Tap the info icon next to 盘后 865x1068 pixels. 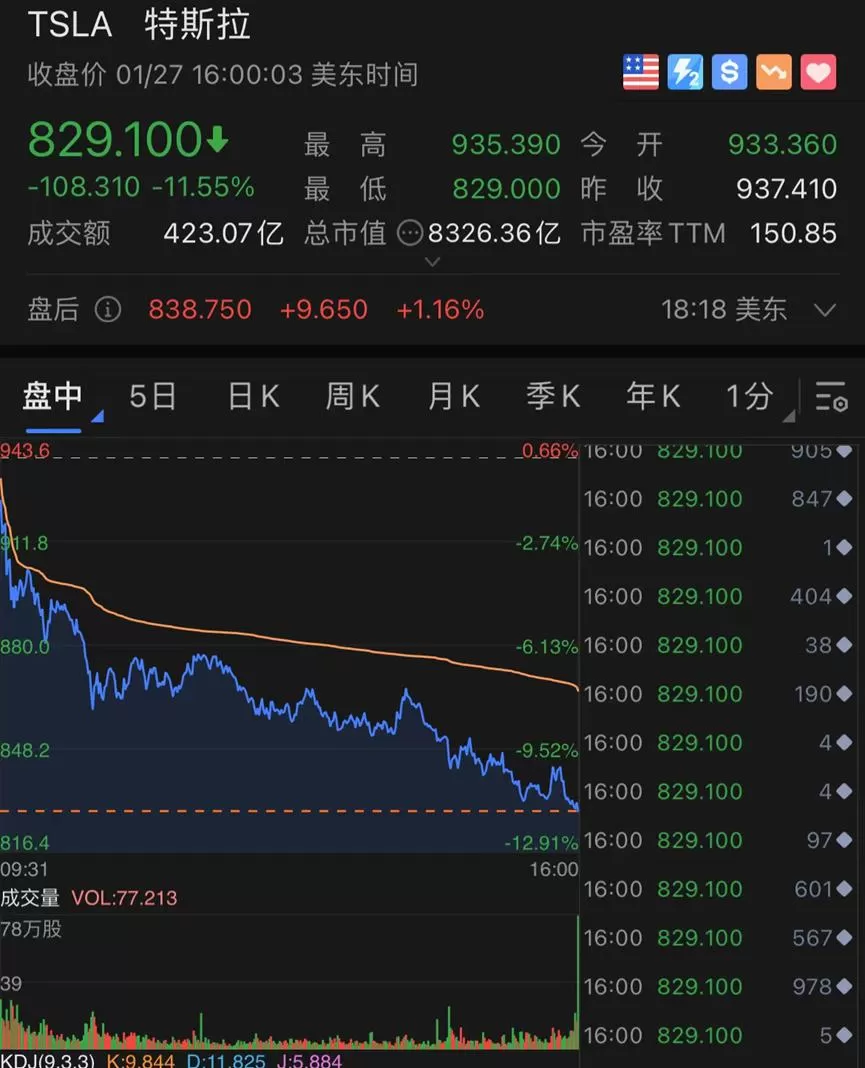[x=108, y=309]
